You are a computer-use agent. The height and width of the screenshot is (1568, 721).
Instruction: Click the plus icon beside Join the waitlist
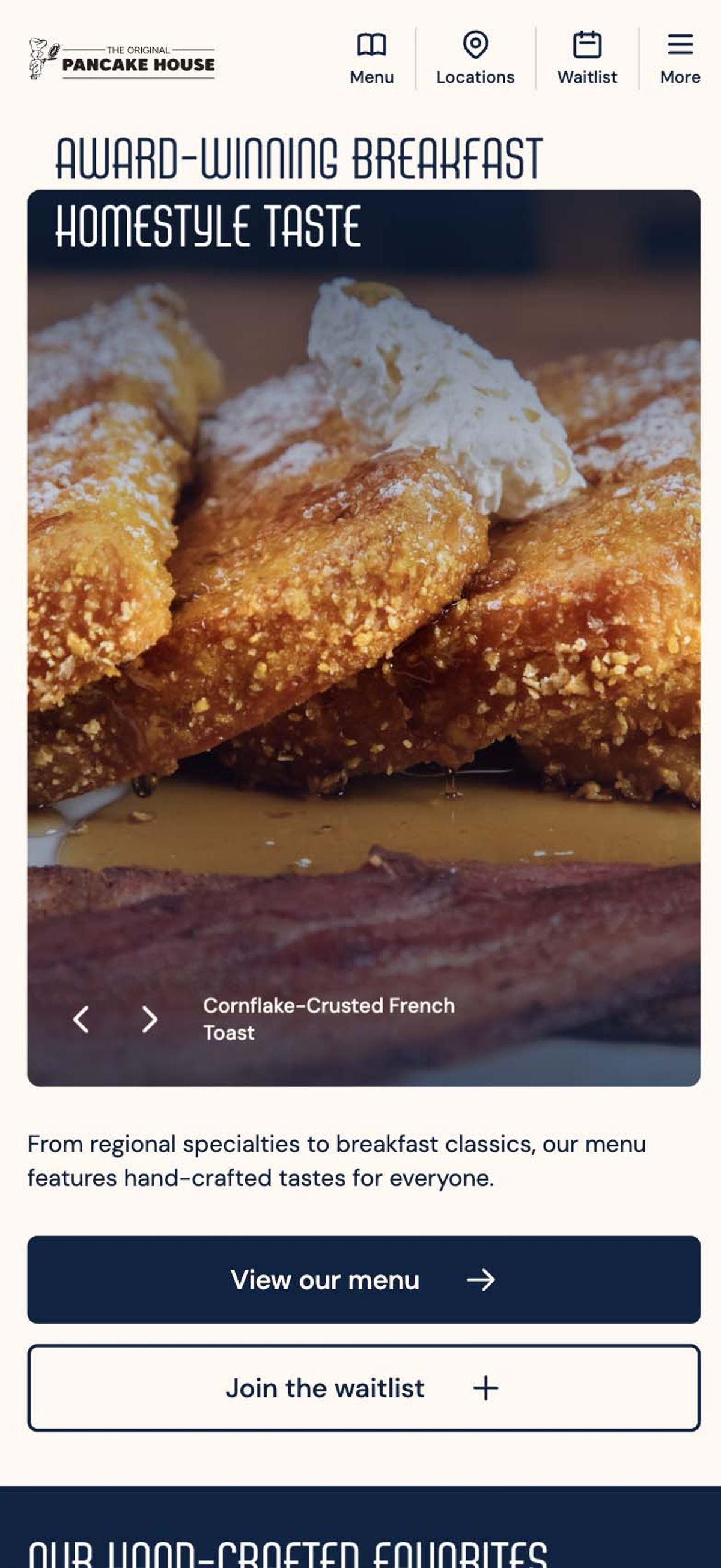point(485,1388)
